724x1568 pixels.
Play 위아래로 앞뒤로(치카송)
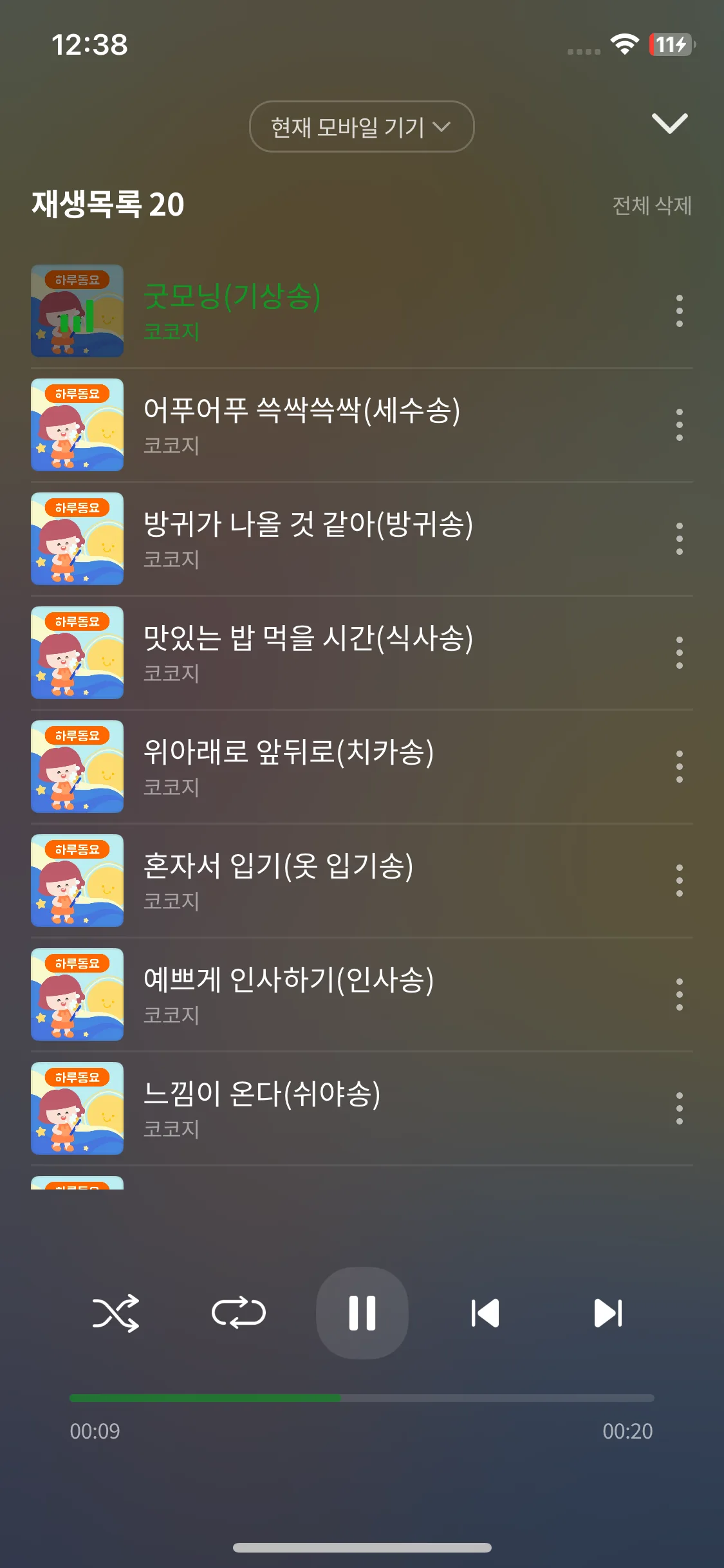[x=288, y=767]
